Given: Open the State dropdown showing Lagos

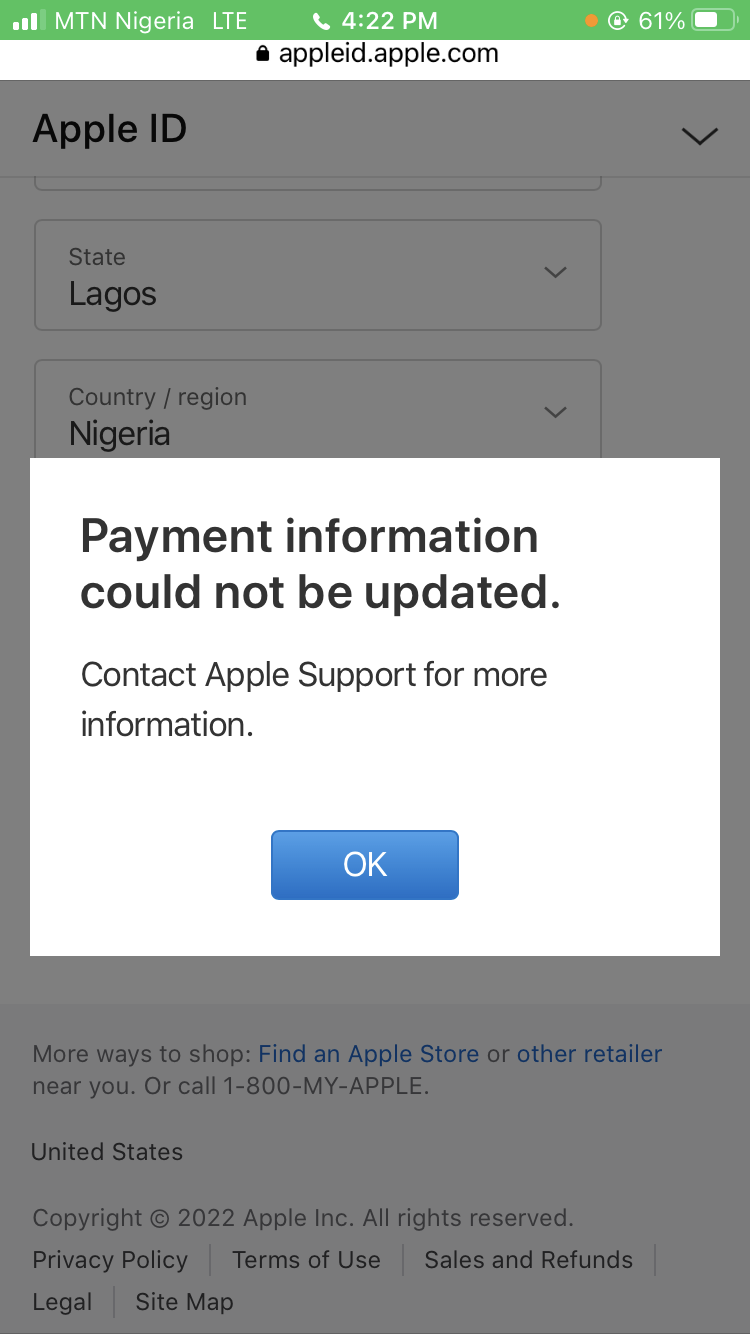Looking at the screenshot, I should pyautogui.click(x=318, y=275).
